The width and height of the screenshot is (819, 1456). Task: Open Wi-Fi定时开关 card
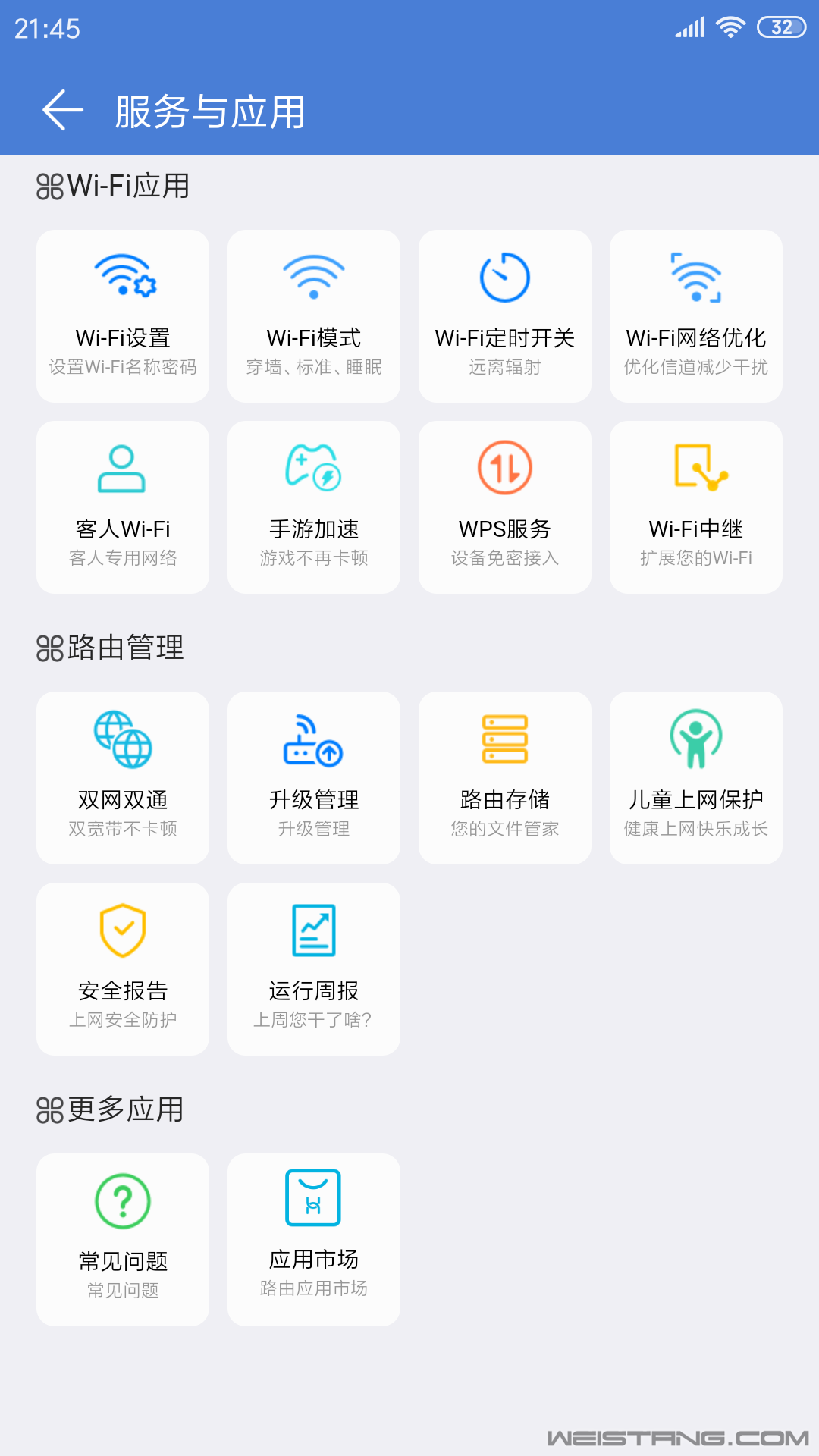click(x=505, y=316)
